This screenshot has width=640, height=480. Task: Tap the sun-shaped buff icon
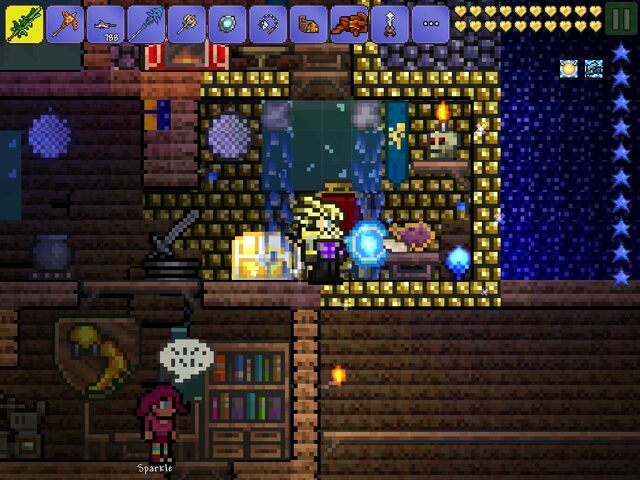point(569,69)
